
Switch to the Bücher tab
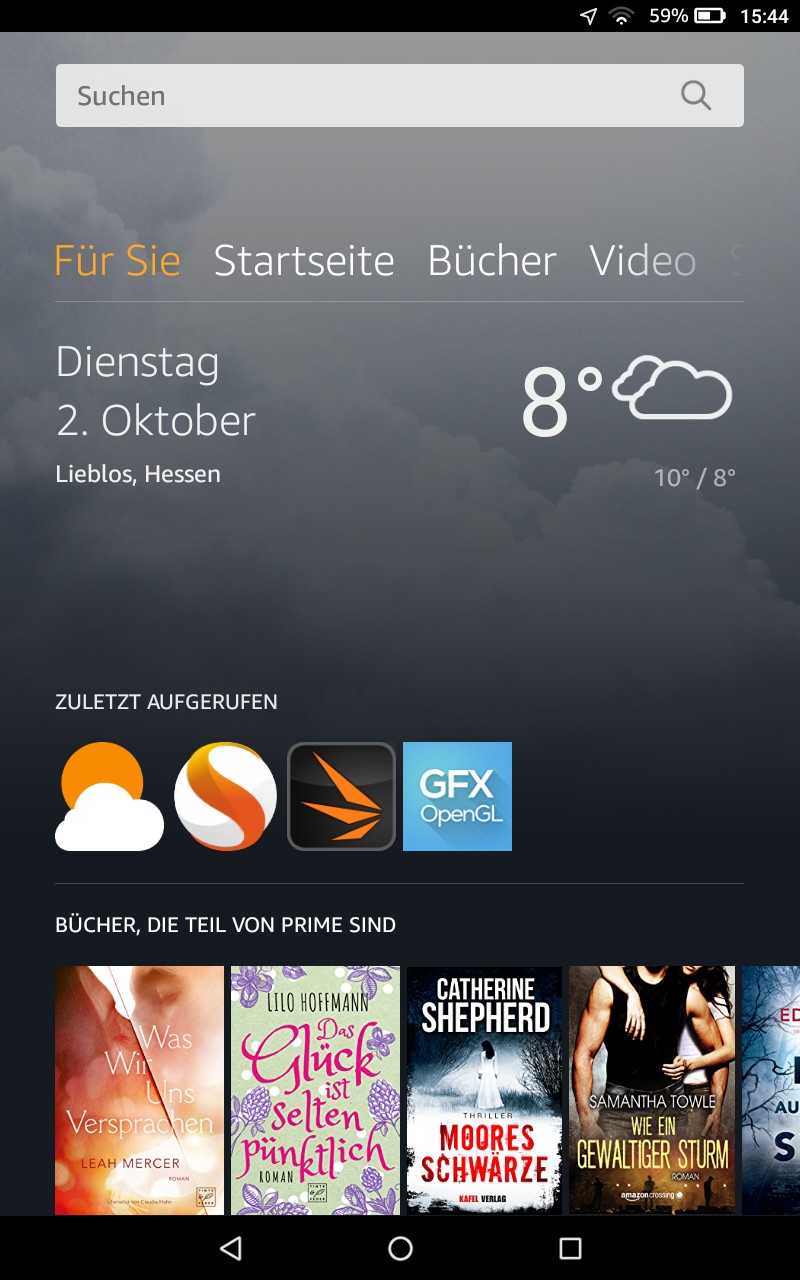[x=492, y=261]
